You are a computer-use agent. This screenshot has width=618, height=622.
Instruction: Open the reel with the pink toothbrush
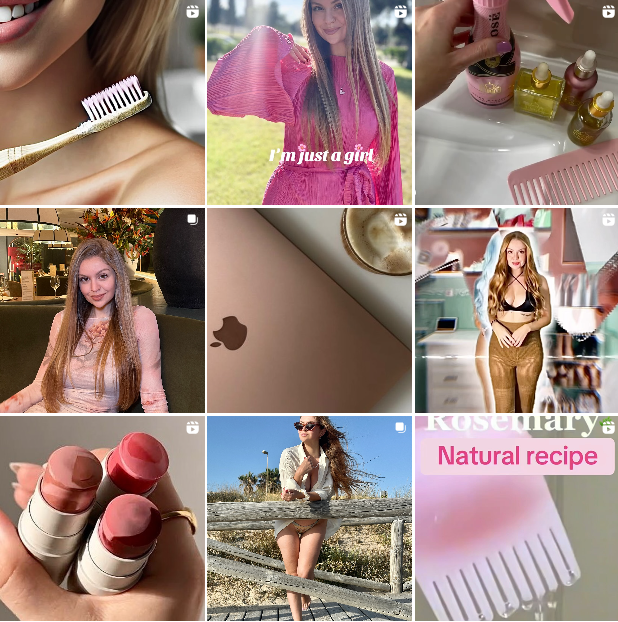(x=102, y=102)
